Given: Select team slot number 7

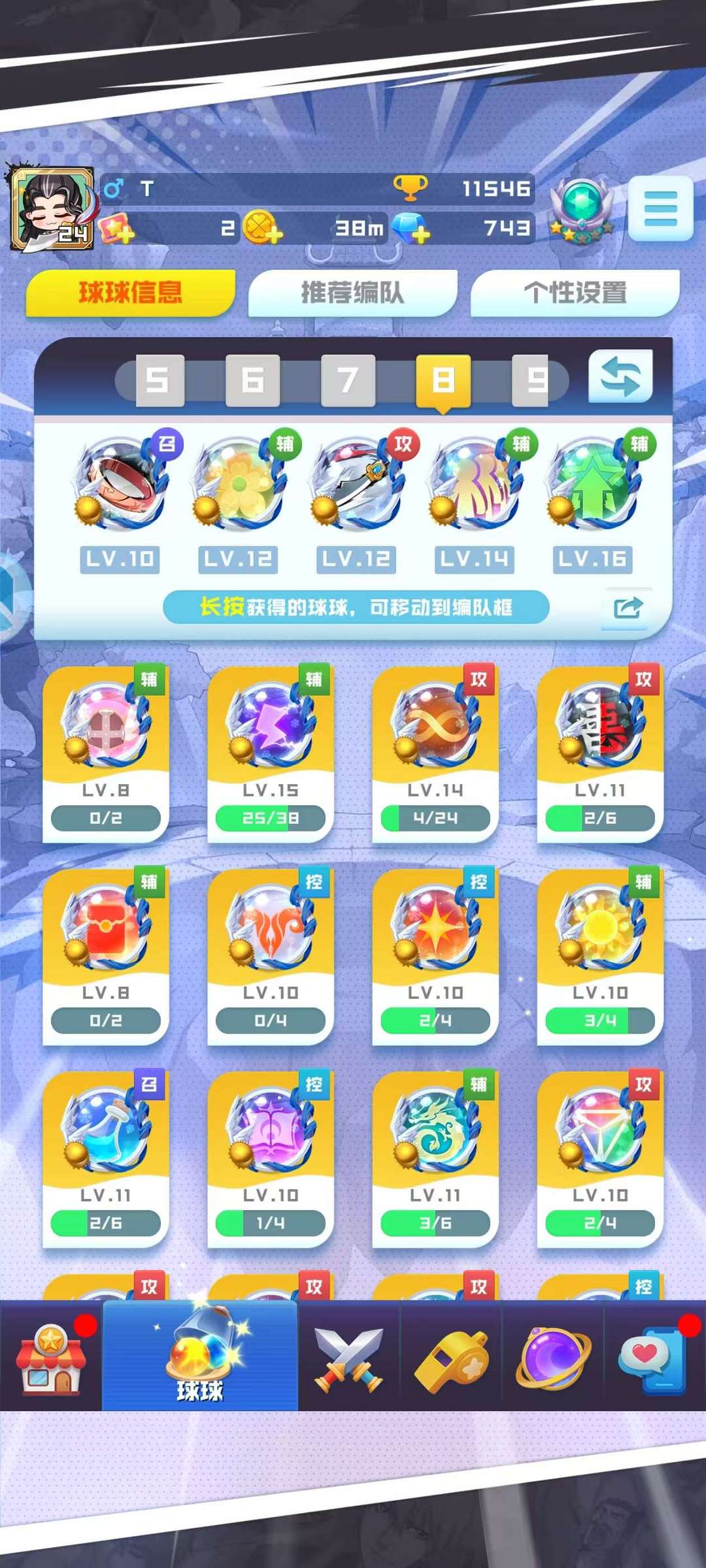Looking at the screenshot, I should tap(348, 380).
